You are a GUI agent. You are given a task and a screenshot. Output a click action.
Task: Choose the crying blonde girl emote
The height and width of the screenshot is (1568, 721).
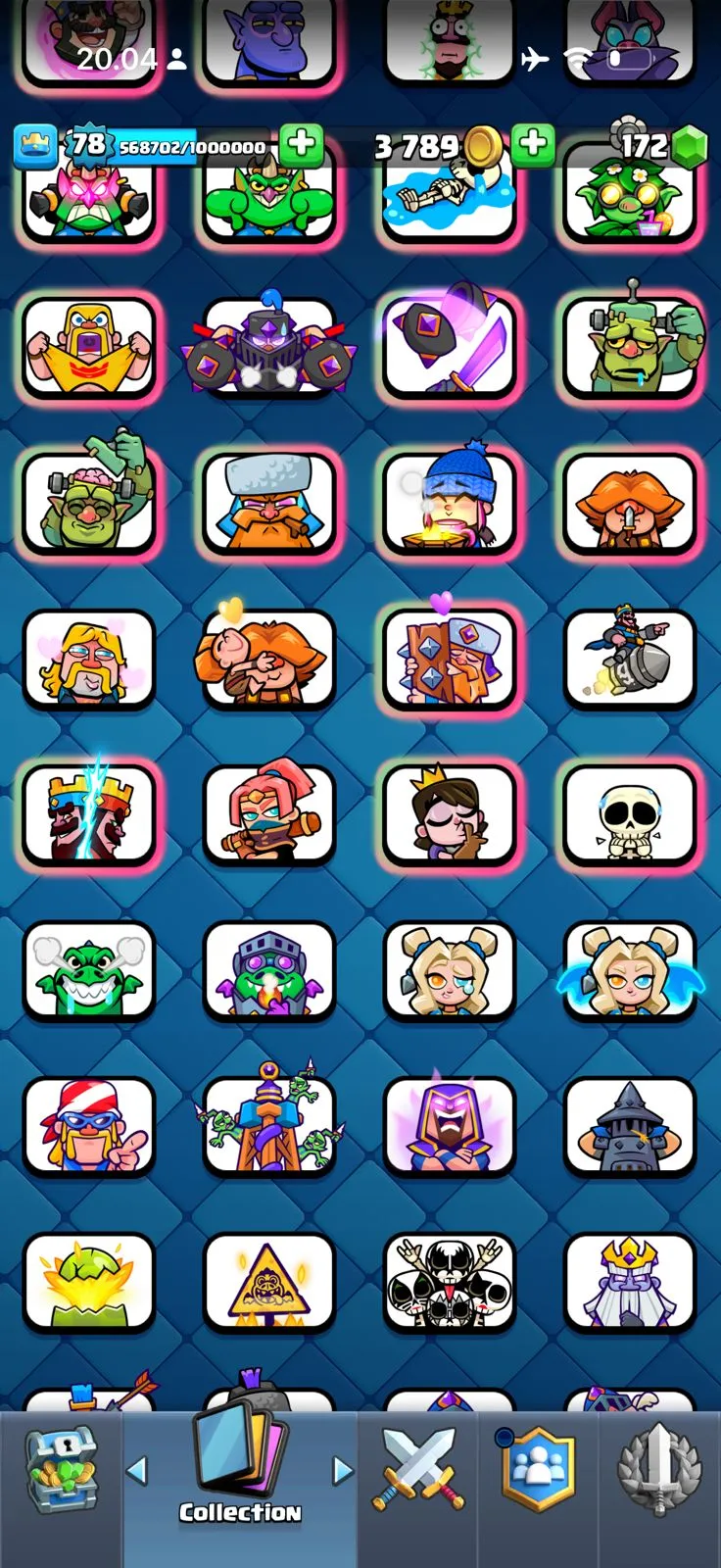click(450, 971)
